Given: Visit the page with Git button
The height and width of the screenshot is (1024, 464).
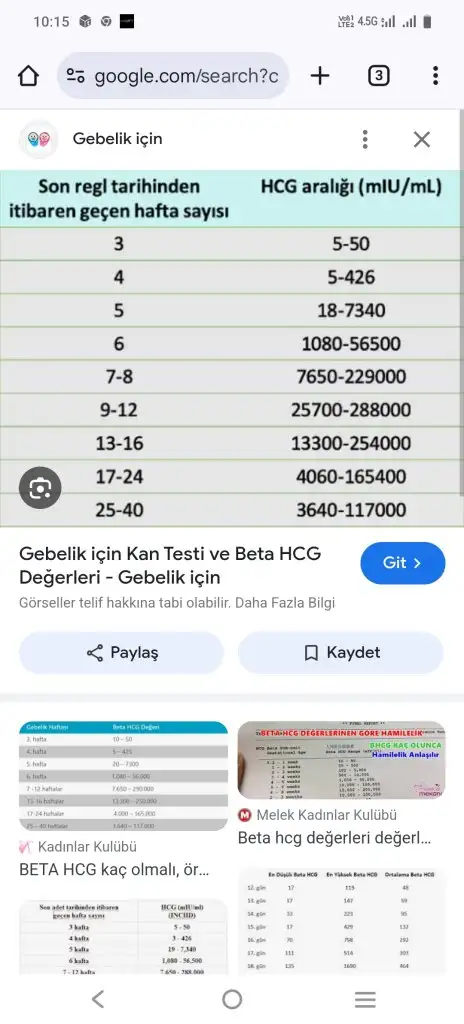Looking at the screenshot, I should (403, 563).
